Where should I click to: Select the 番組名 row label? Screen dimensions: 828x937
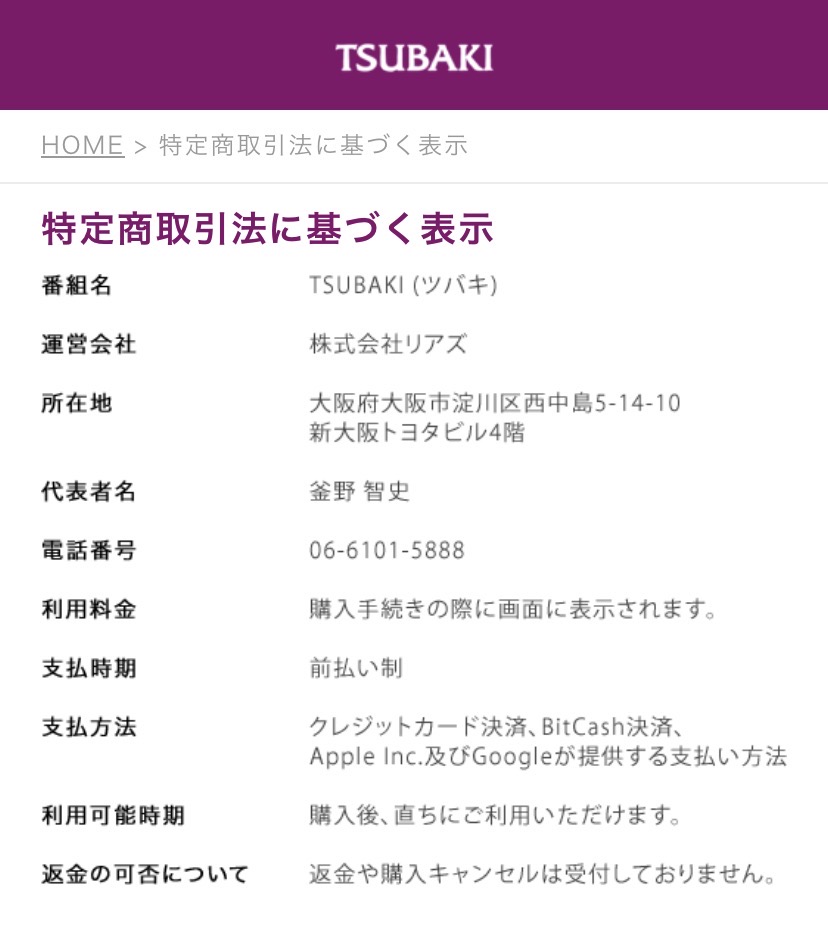74,286
